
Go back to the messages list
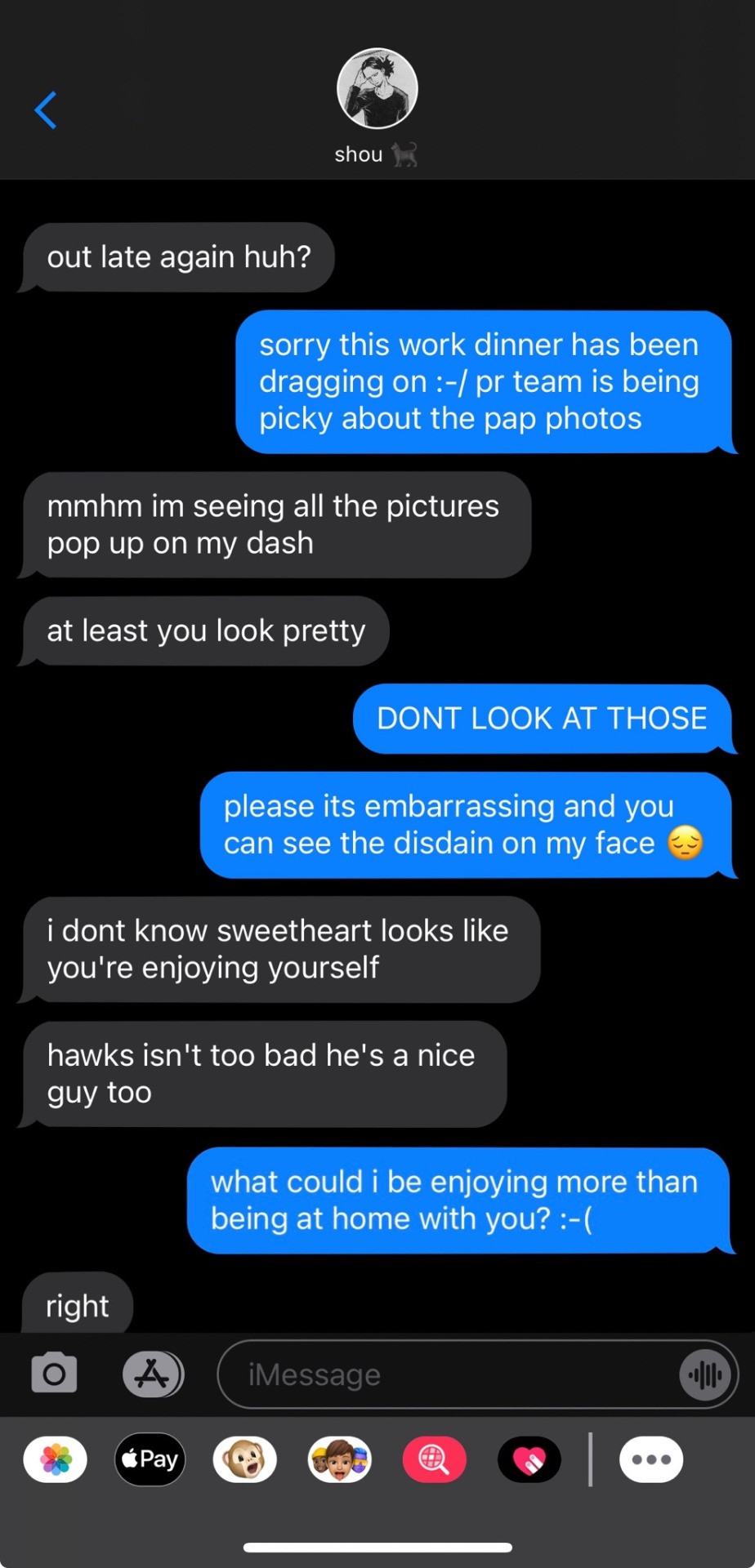(x=46, y=110)
